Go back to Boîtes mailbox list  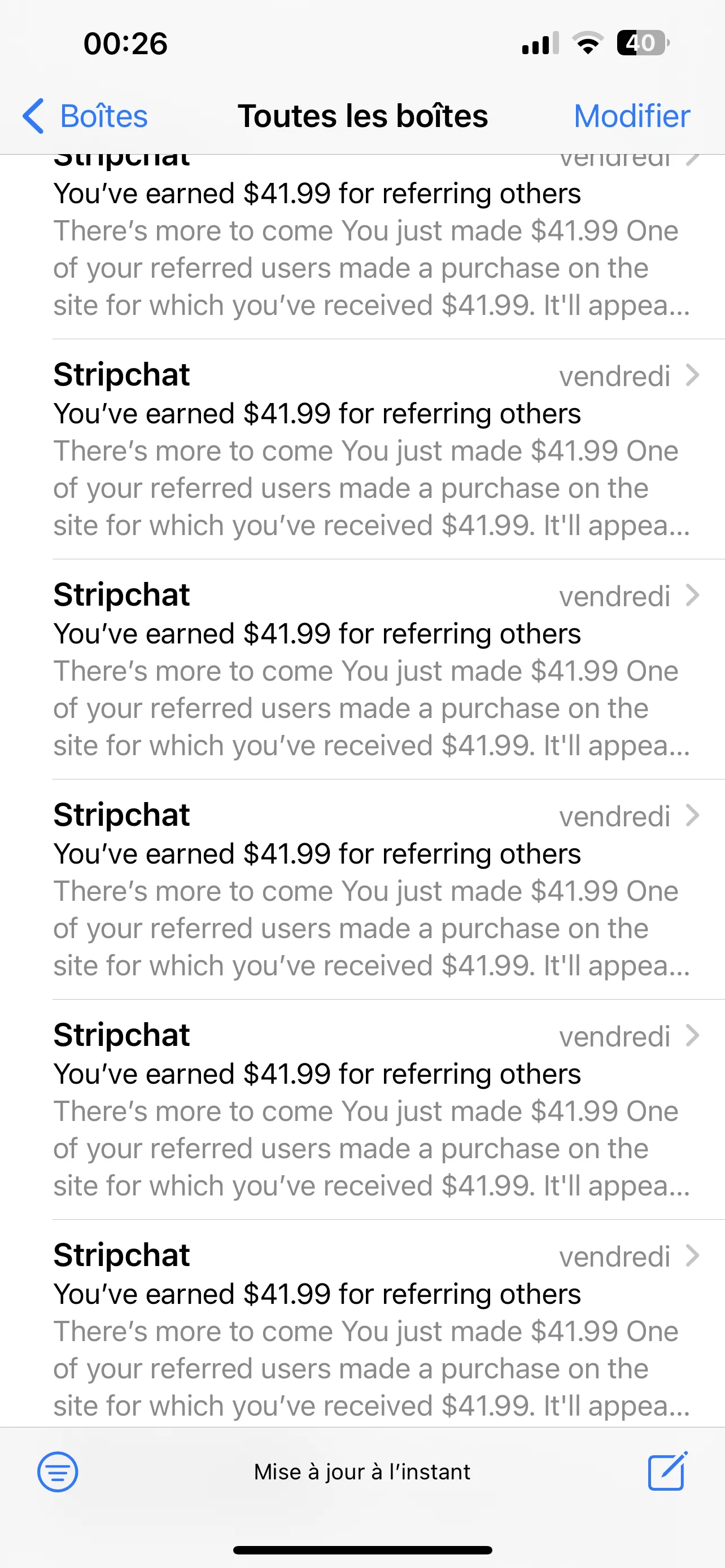(x=85, y=116)
